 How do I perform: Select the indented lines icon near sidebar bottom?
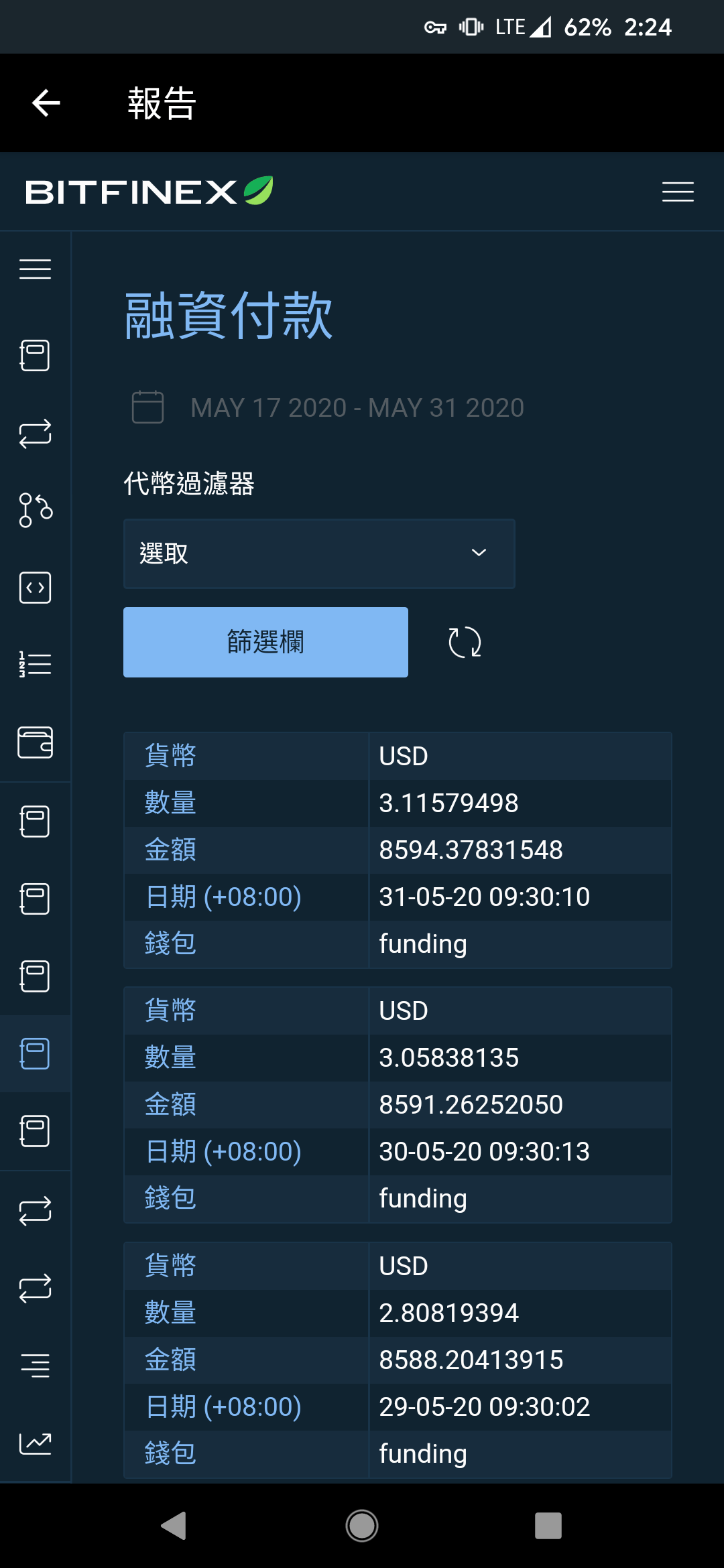click(36, 1362)
